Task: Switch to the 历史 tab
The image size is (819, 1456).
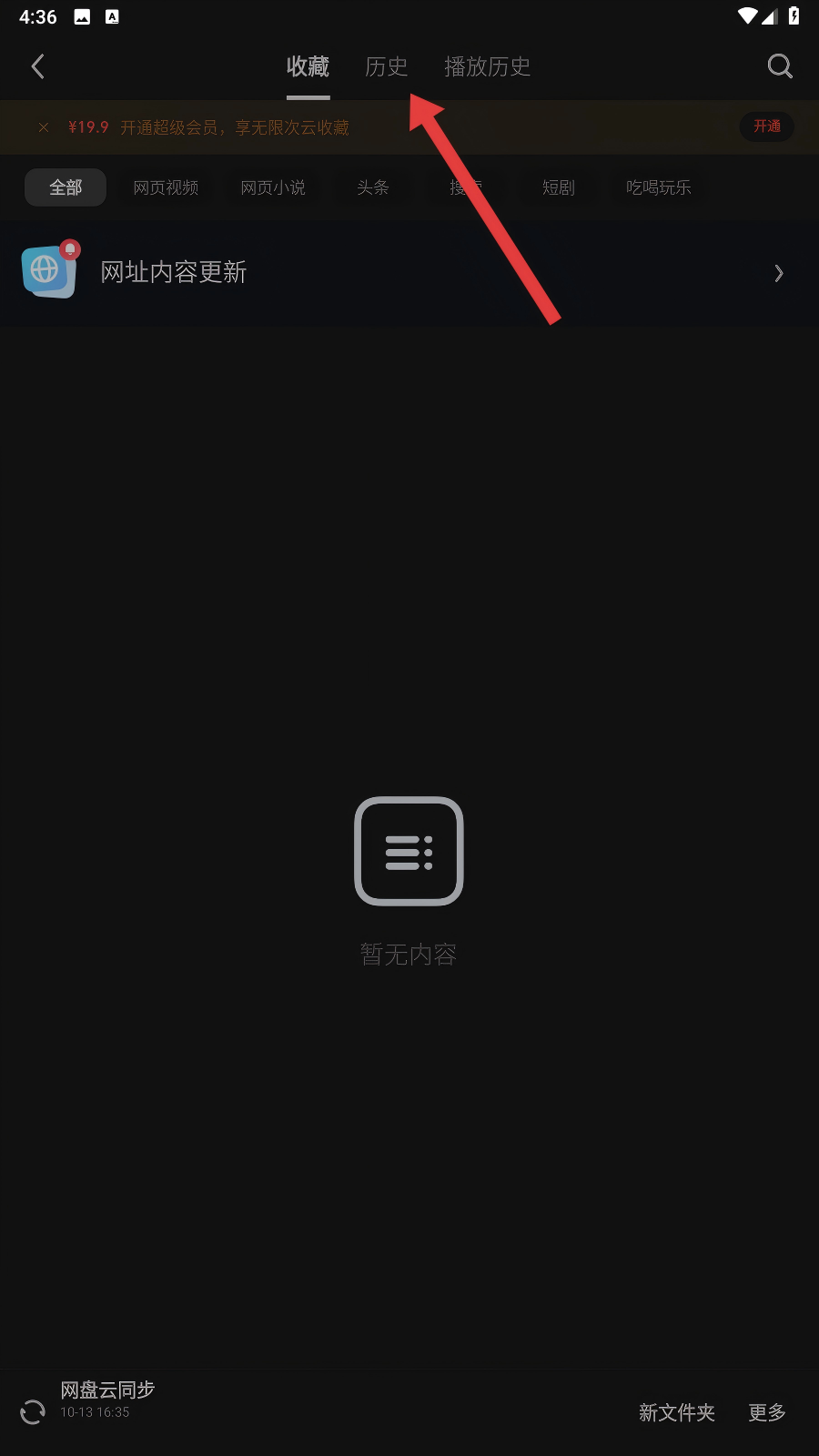Action: (x=386, y=66)
